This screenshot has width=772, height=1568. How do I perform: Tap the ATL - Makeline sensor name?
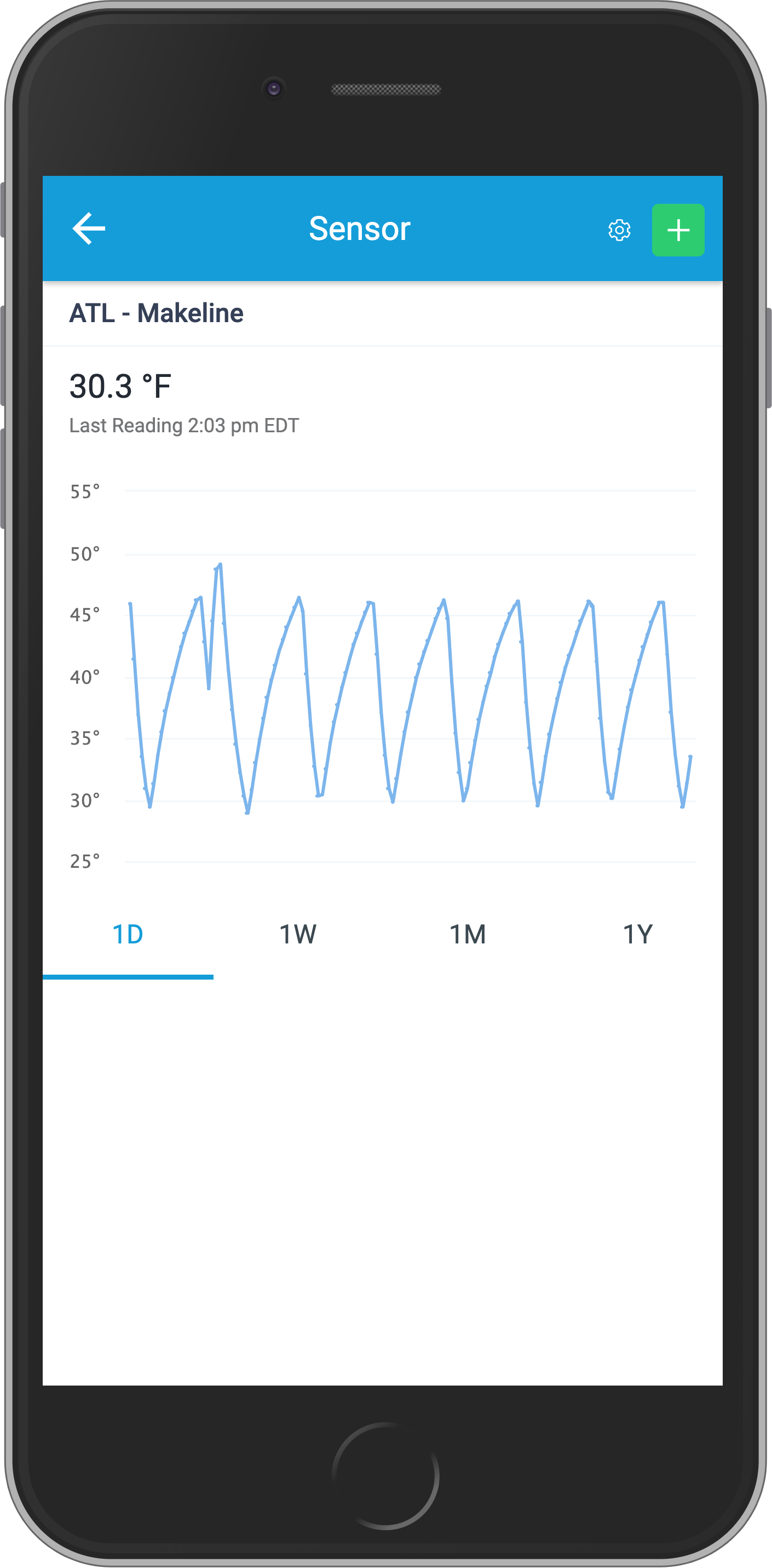click(x=157, y=312)
